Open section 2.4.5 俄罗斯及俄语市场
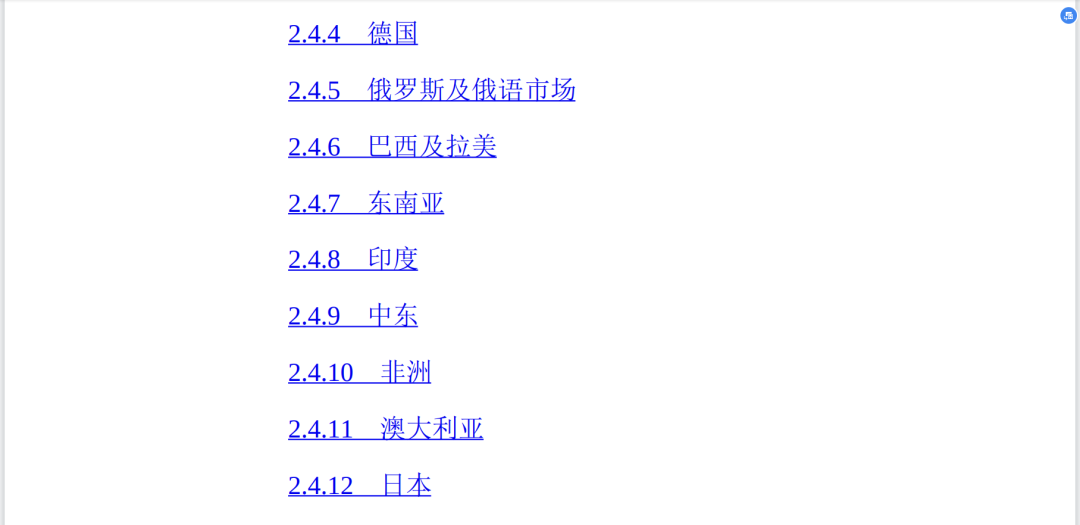 pos(431,90)
